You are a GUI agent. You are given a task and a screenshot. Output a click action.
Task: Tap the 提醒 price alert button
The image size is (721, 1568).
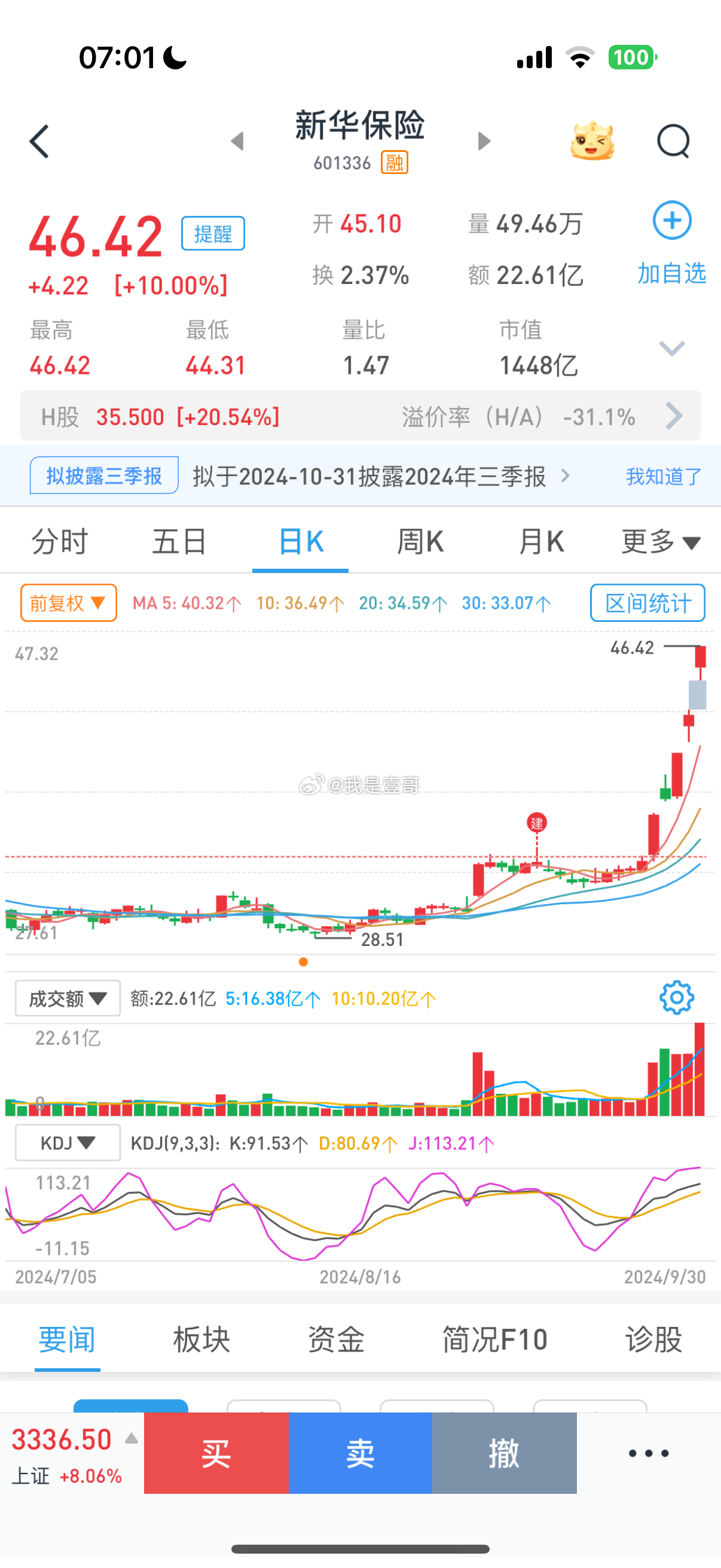[213, 234]
